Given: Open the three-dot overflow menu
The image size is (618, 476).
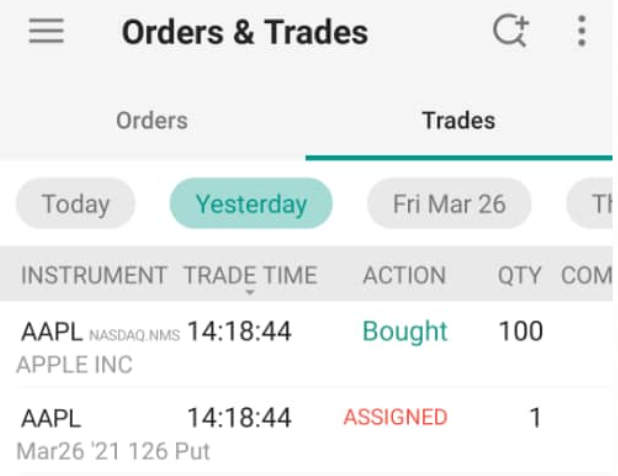Looking at the screenshot, I should pyautogui.click(x=581, y=32).
